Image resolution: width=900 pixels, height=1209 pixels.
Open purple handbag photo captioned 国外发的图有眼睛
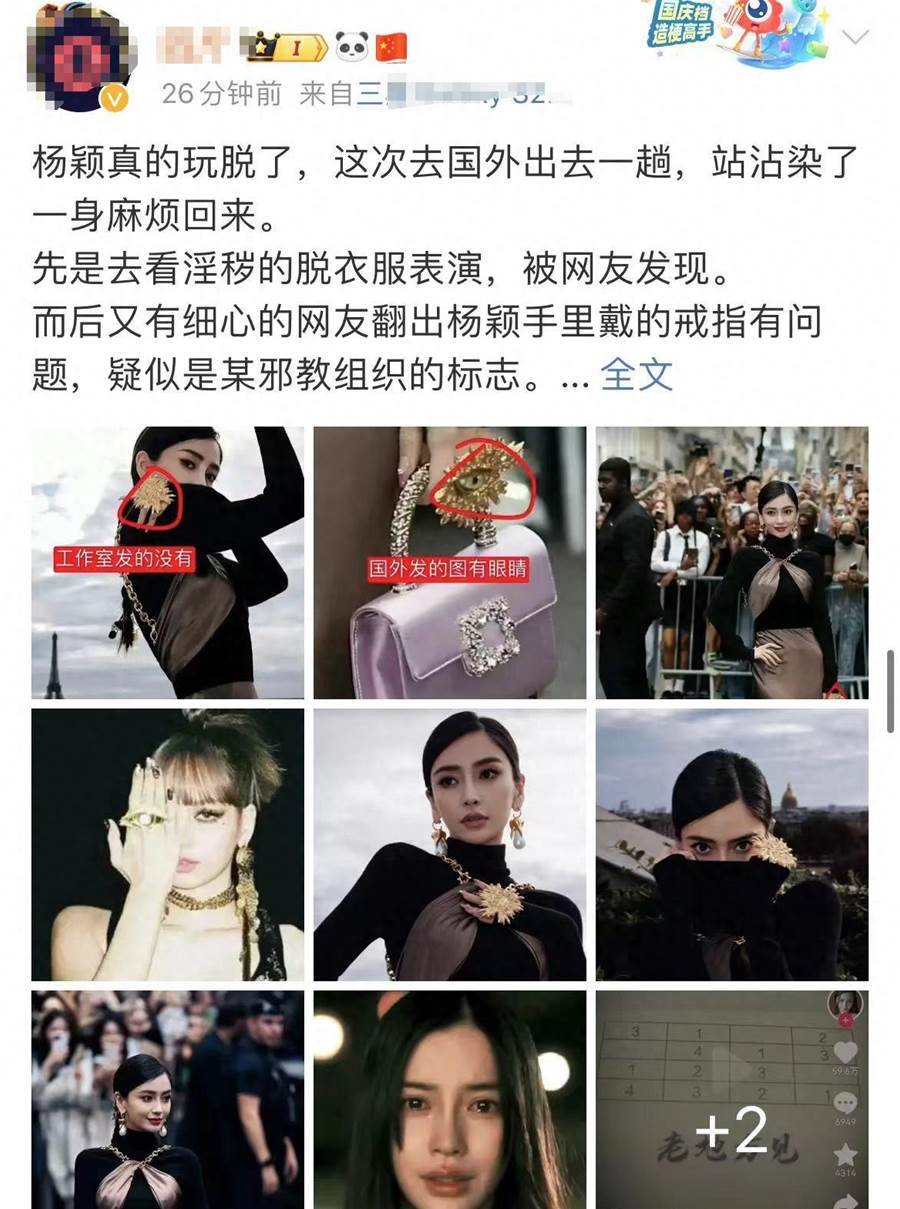click(450, 562)
